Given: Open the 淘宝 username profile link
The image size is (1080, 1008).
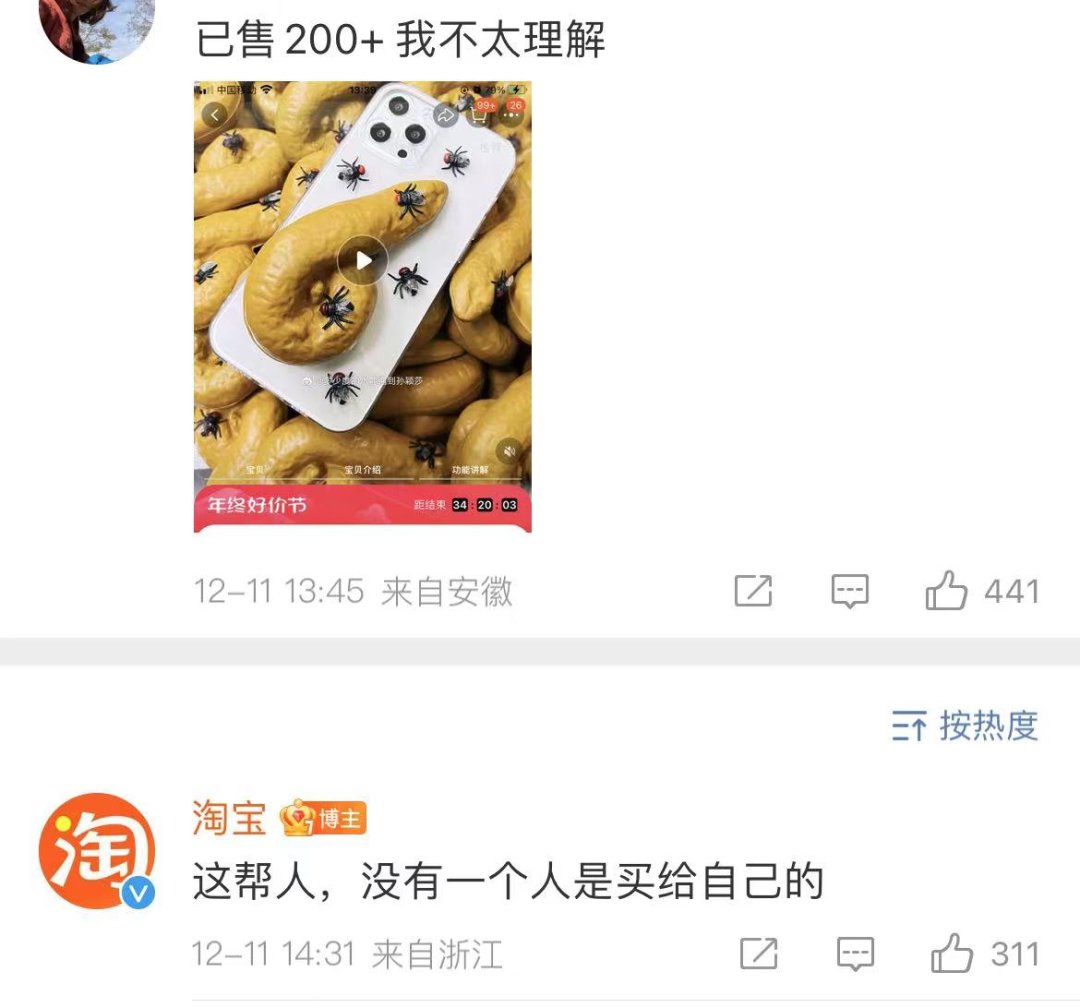Looking at the screenshot, I should [229, 819].
